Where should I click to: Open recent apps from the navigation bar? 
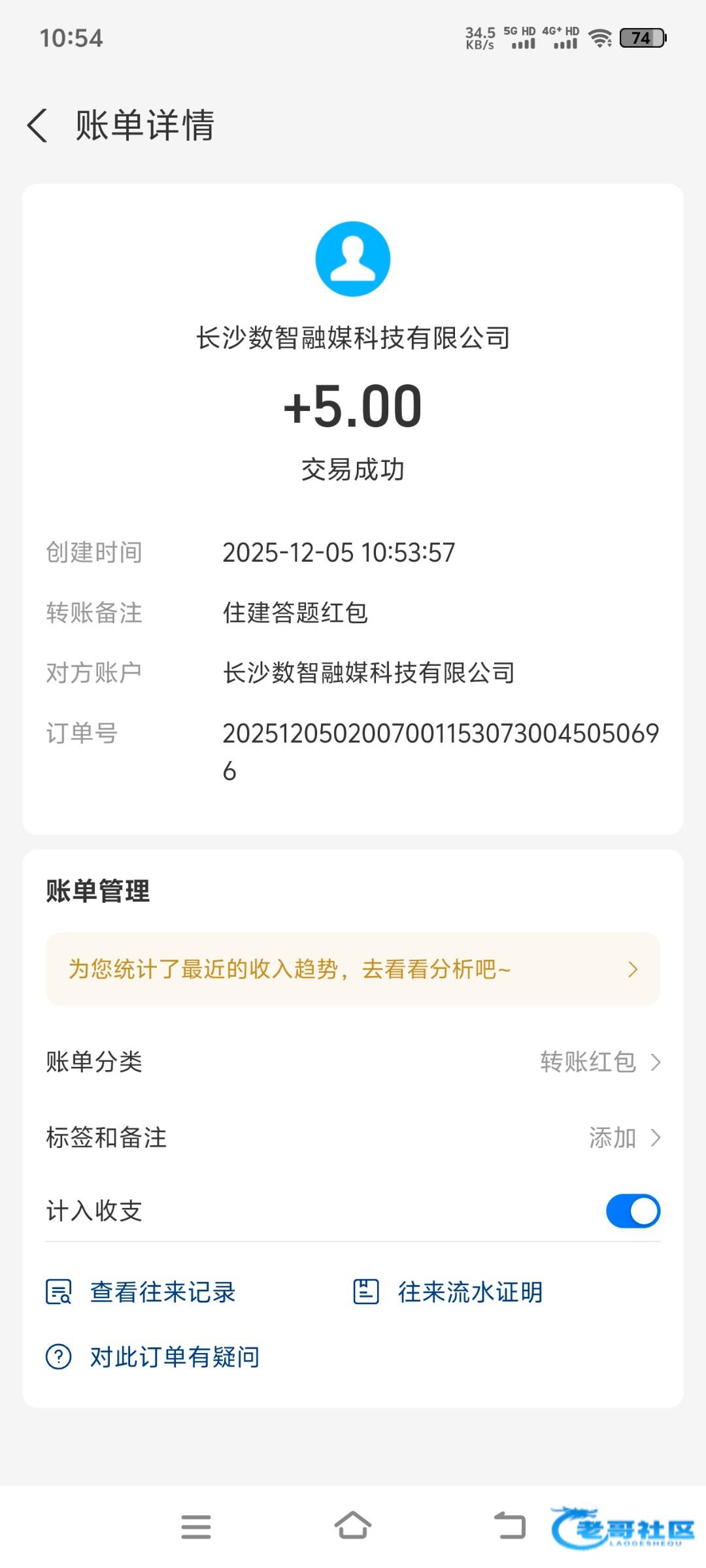point(196,1527)
